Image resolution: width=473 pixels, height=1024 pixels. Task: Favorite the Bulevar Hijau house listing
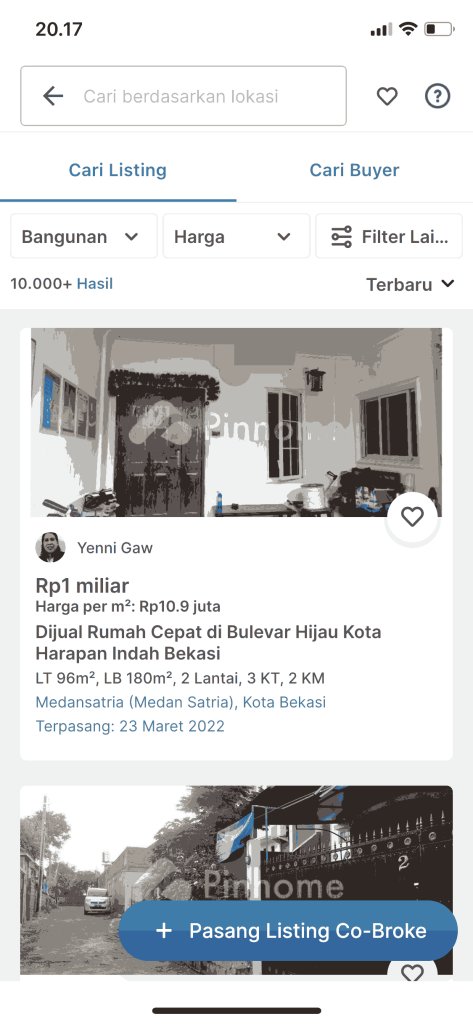click(412, 518)
